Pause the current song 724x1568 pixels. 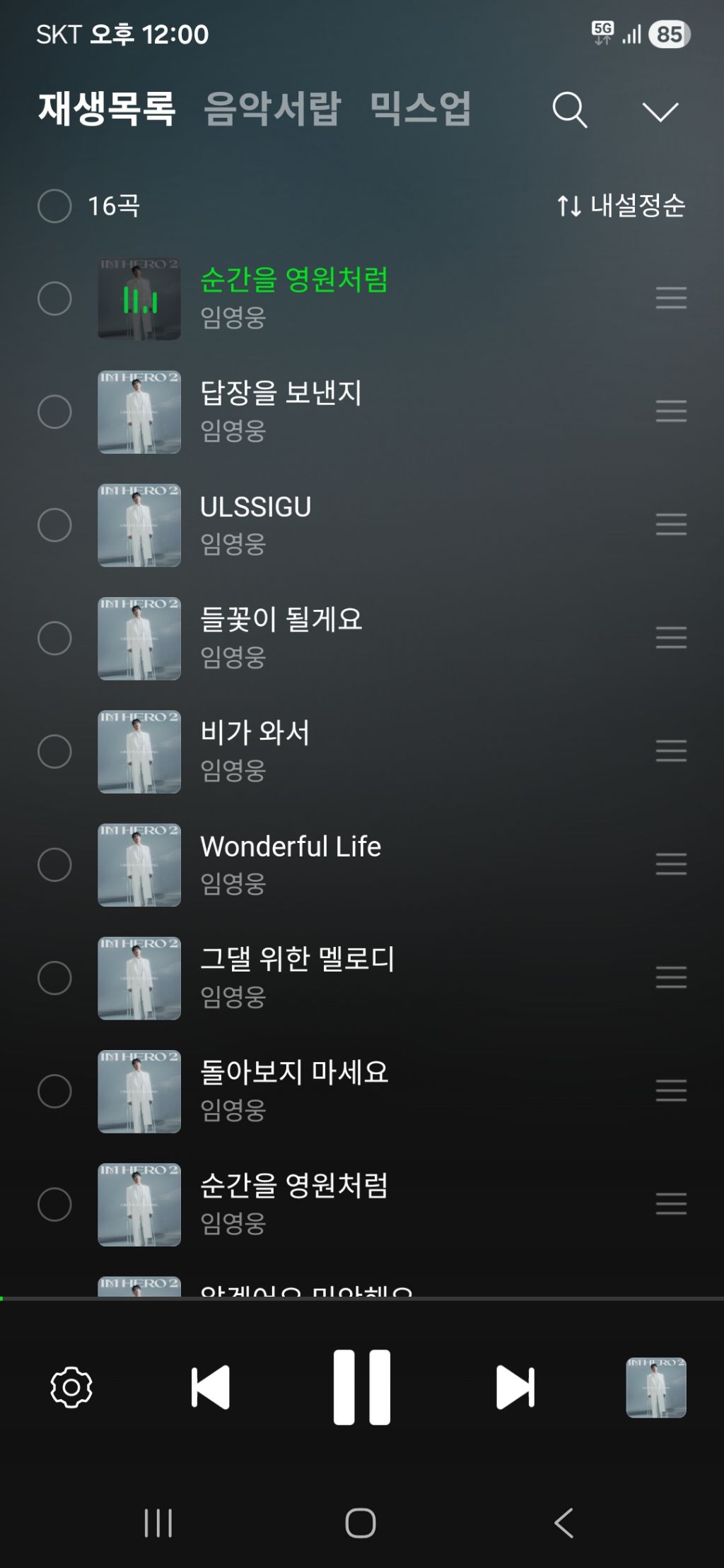point(362,1387)
